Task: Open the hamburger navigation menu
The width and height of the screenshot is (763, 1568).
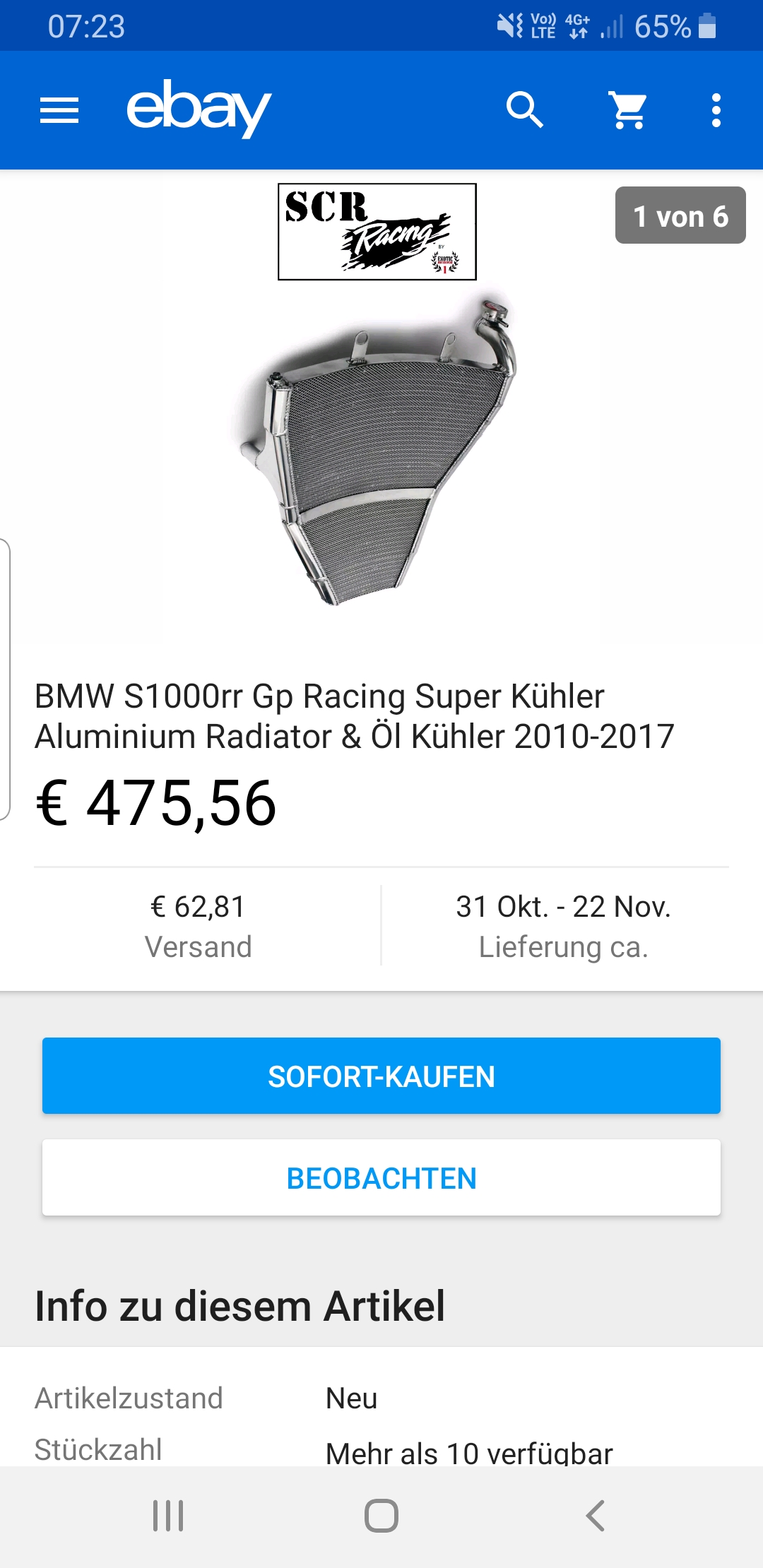Action: [59, 111]
